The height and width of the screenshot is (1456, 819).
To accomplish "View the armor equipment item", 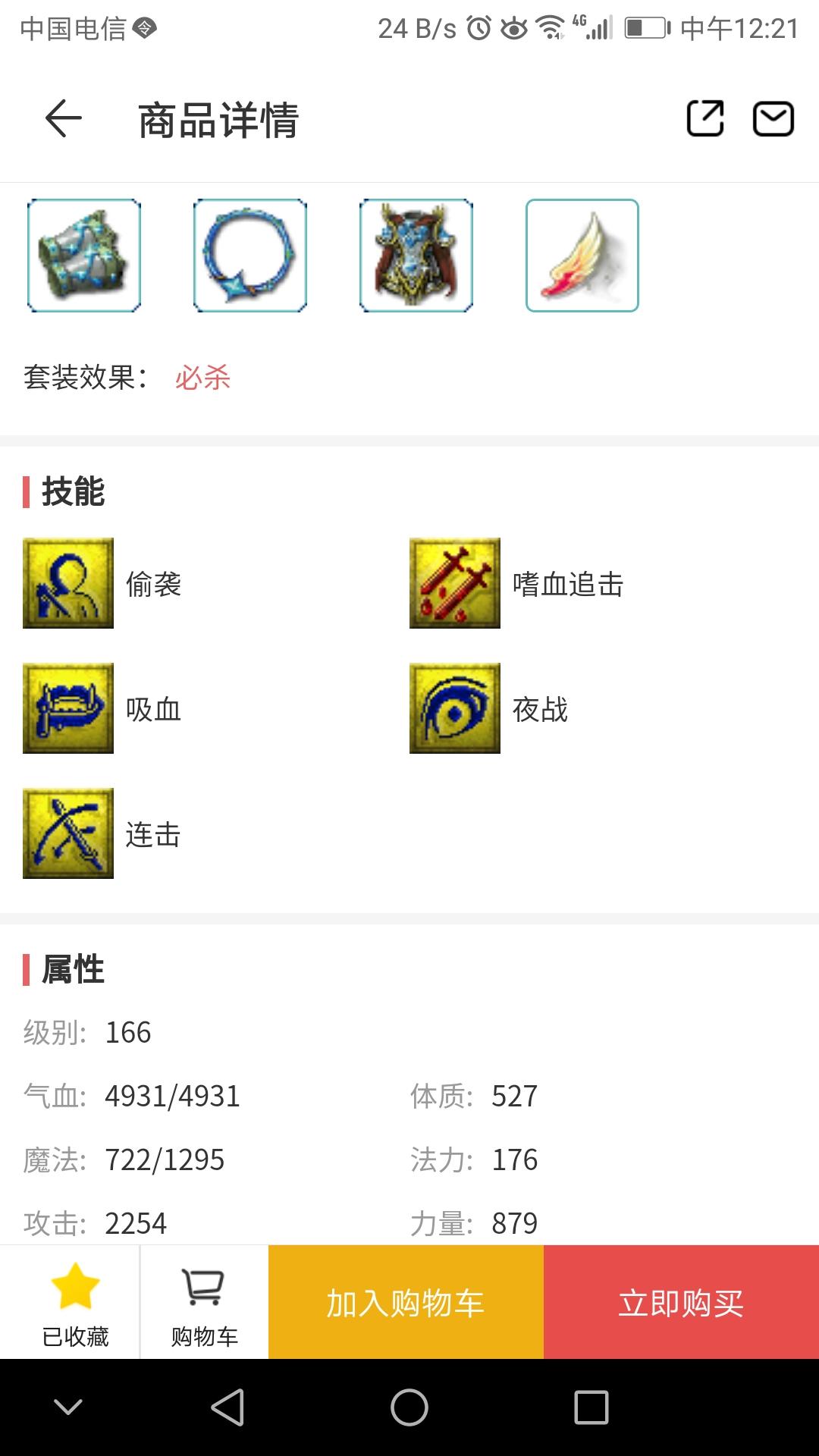I will pyautogui.click(x=416, y=256).
